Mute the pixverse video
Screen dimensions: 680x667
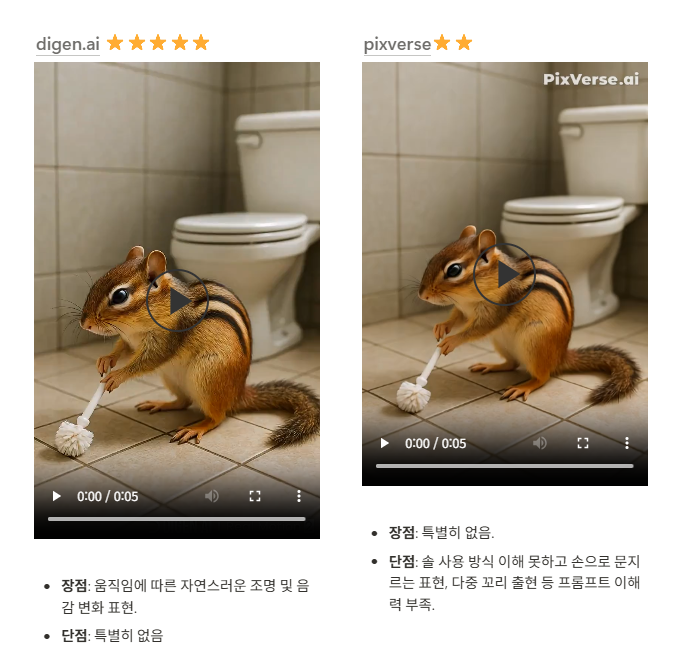point(540,443)
